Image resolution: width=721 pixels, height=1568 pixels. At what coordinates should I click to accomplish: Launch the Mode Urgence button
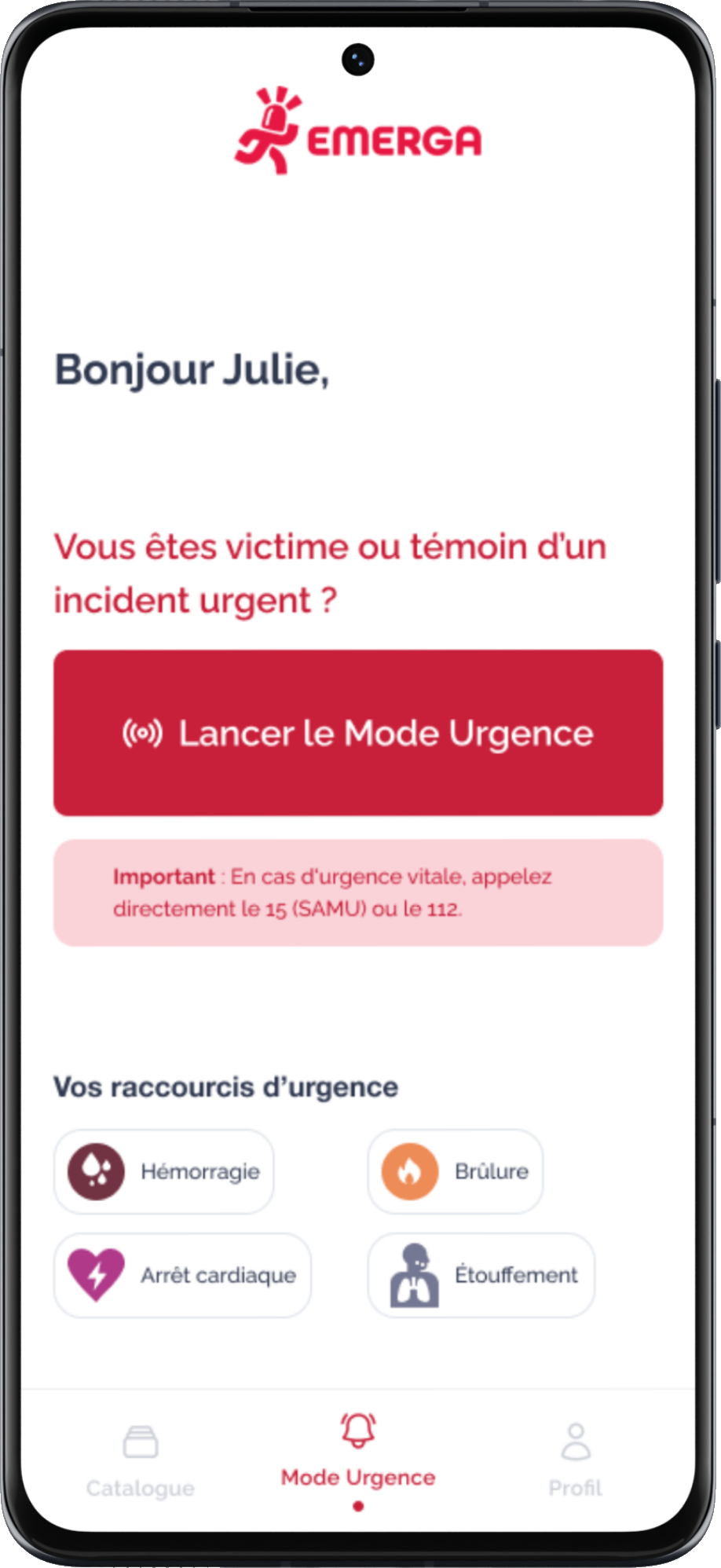tap(358, 732)
